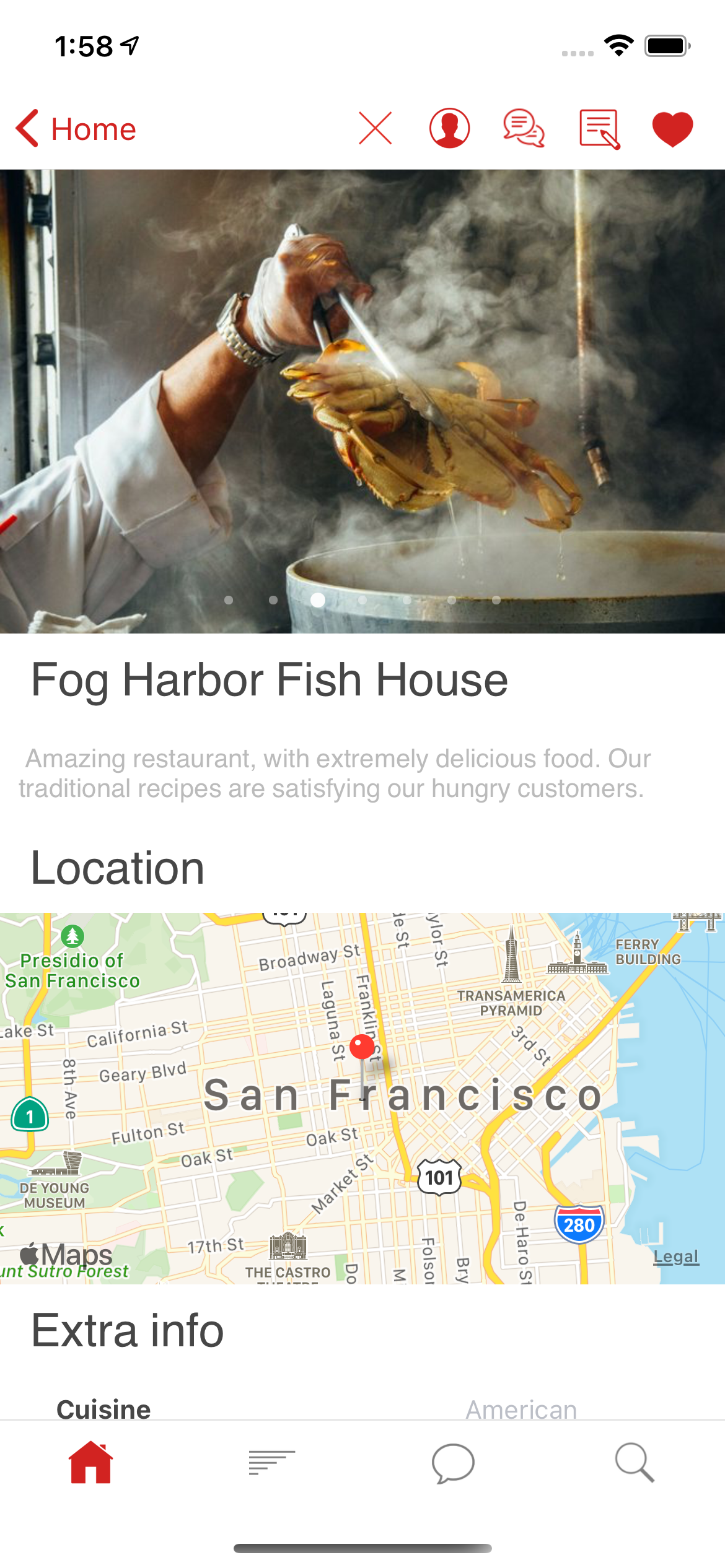Screen dimensions: 725x1568
Task: Tap the back chevron beside Home
Action: 26,128
